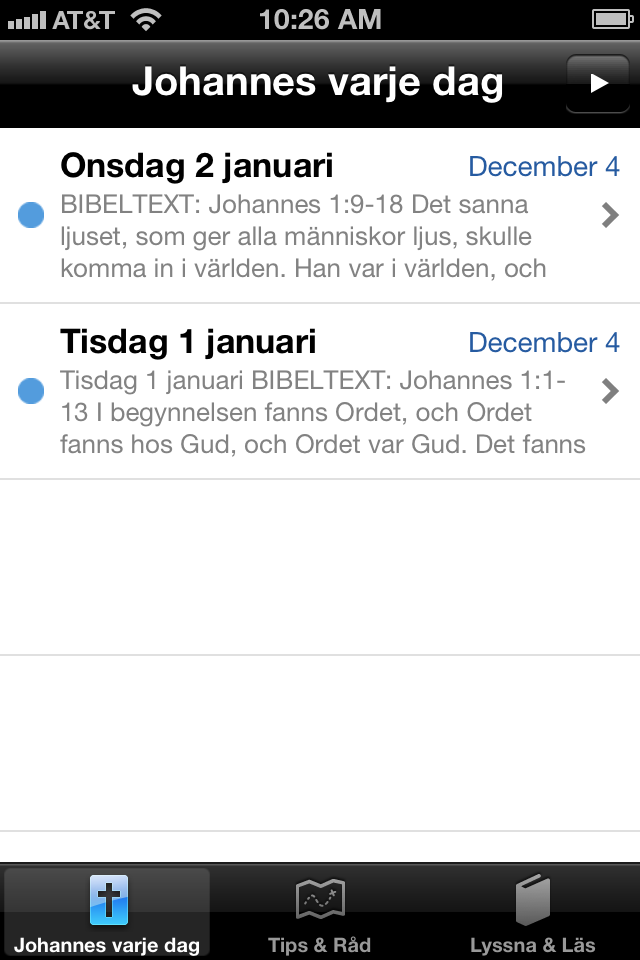640x960 pixels.
Task: Switch to the Tips & Råd tab
Action: coord(320,914)
